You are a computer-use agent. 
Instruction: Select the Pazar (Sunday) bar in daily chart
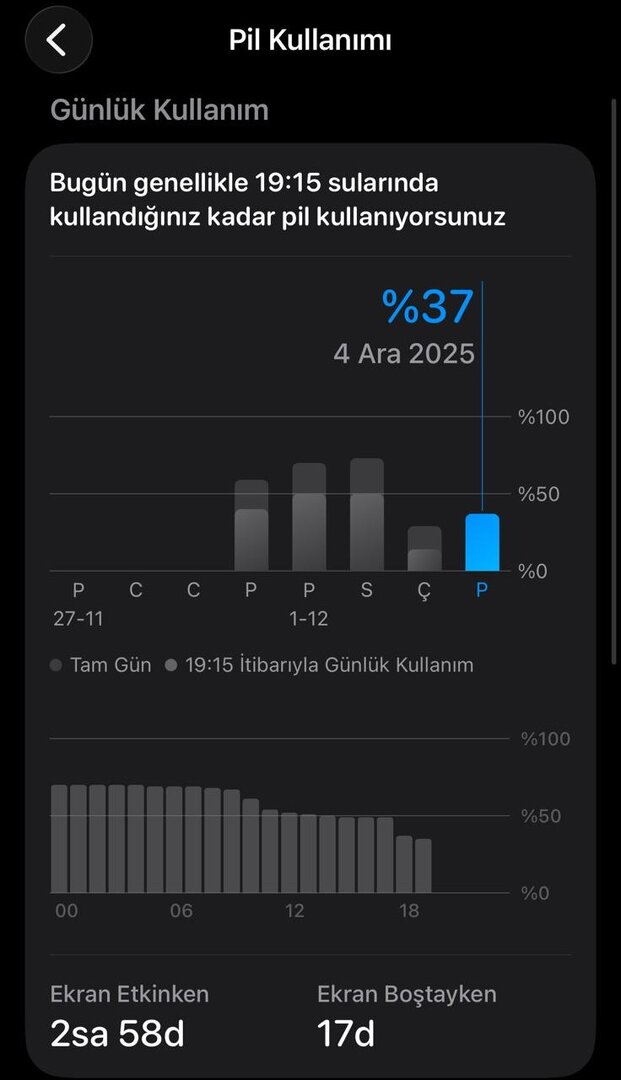[x=251, y=526]
